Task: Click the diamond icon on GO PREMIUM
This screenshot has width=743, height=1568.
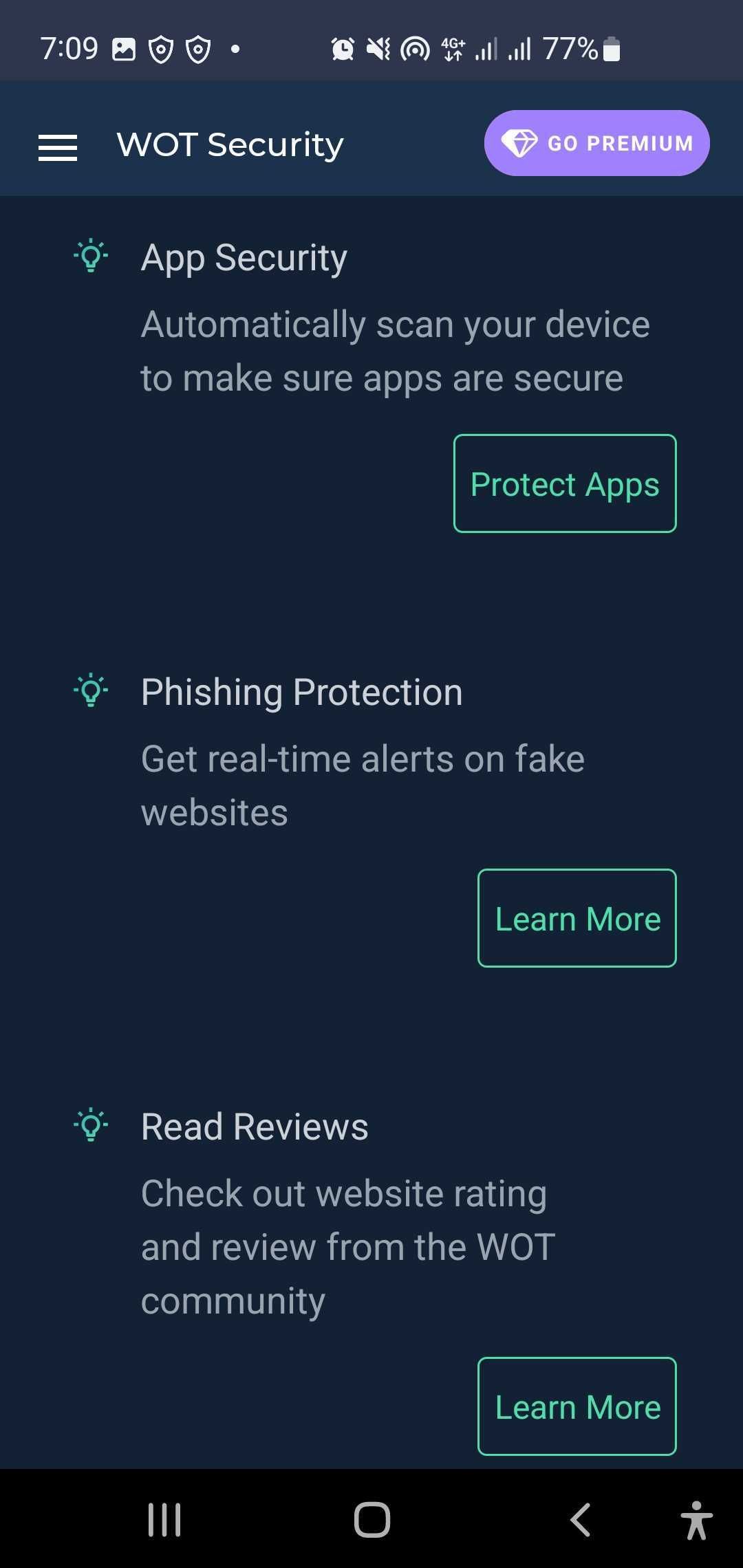Action: pos(521,142)
